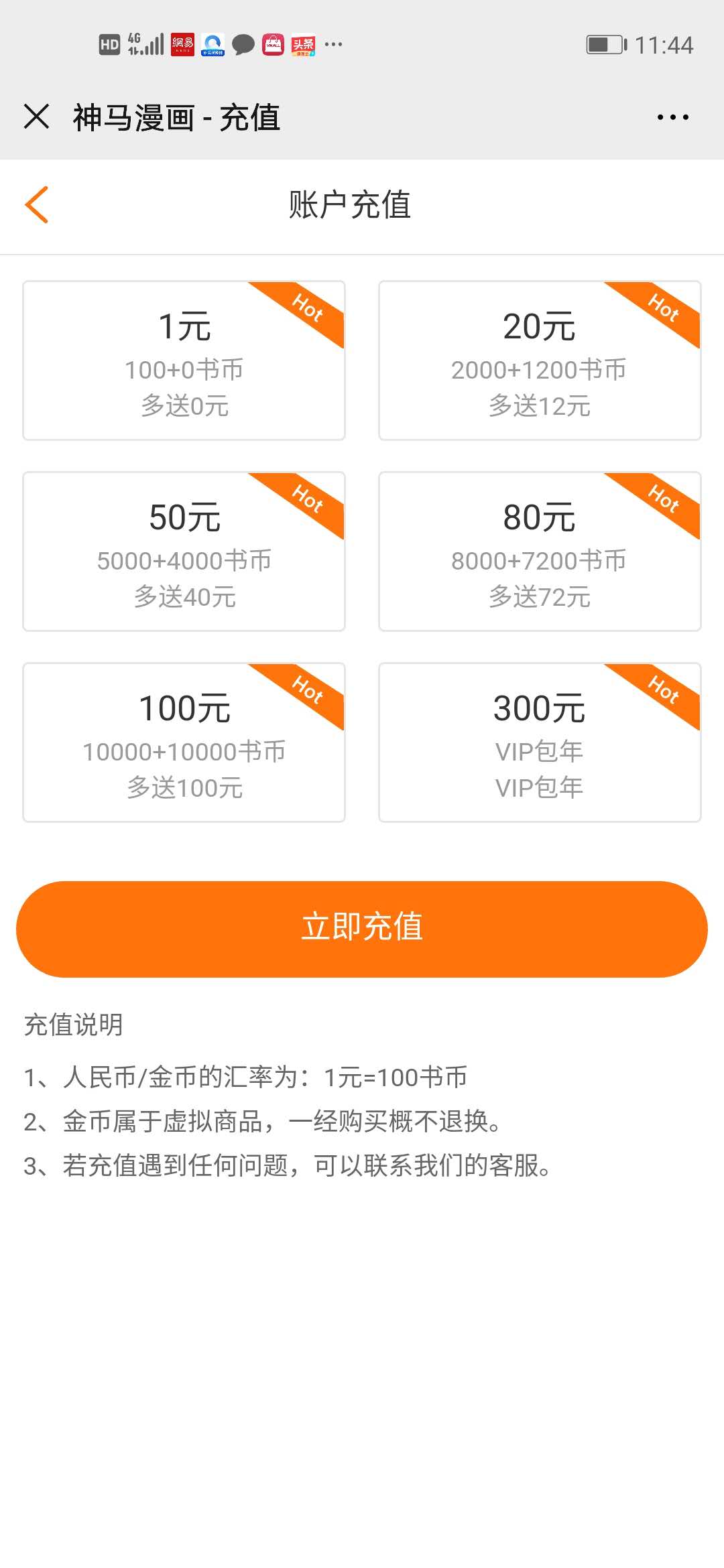Go back with the orange arrow

click(37, 204)
